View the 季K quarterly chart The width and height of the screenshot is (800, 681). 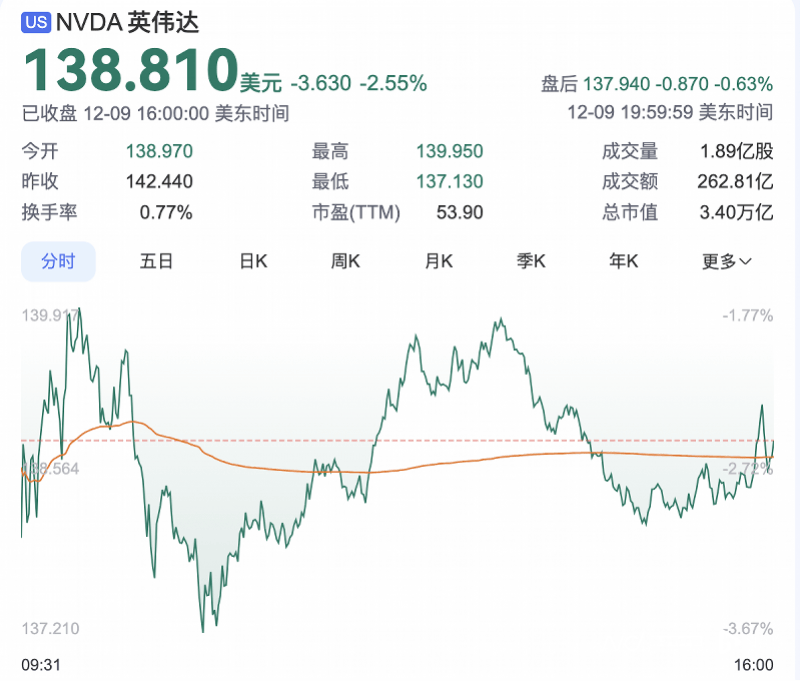coord(531,262)
